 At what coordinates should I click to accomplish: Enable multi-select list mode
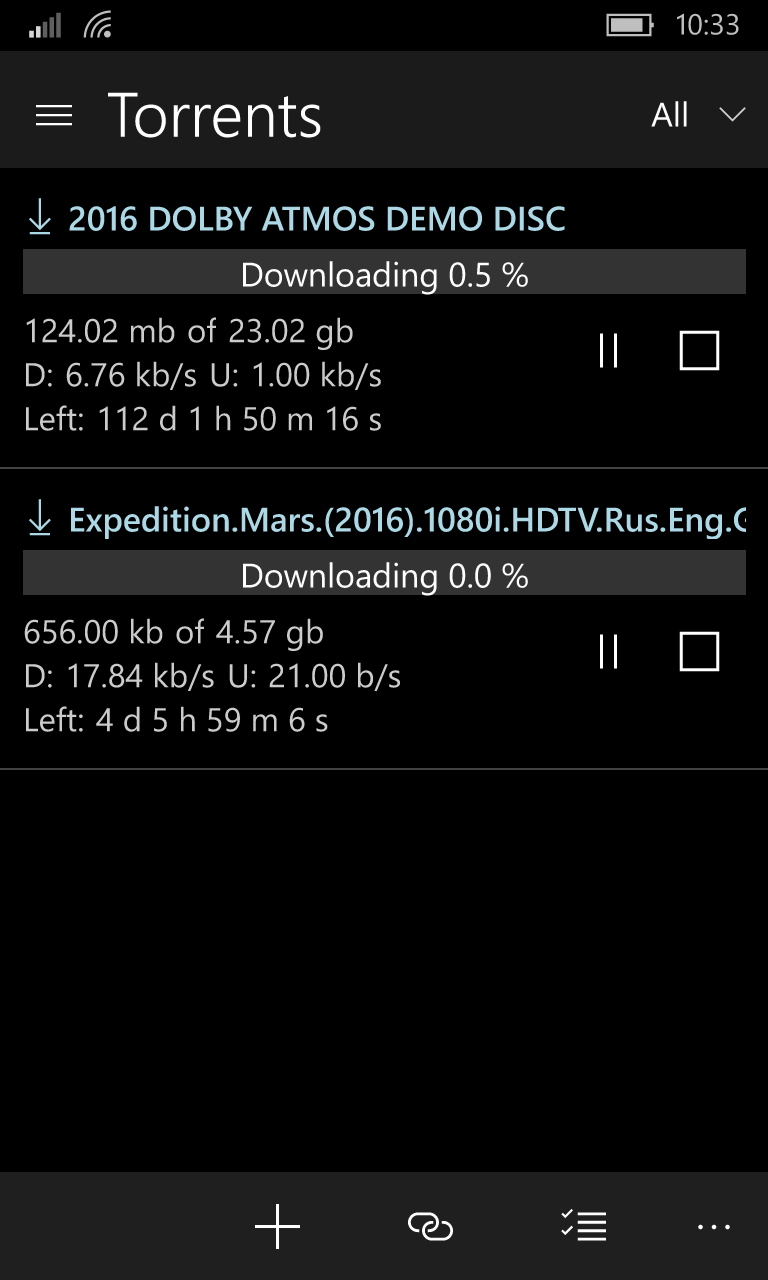[584, 1226]
